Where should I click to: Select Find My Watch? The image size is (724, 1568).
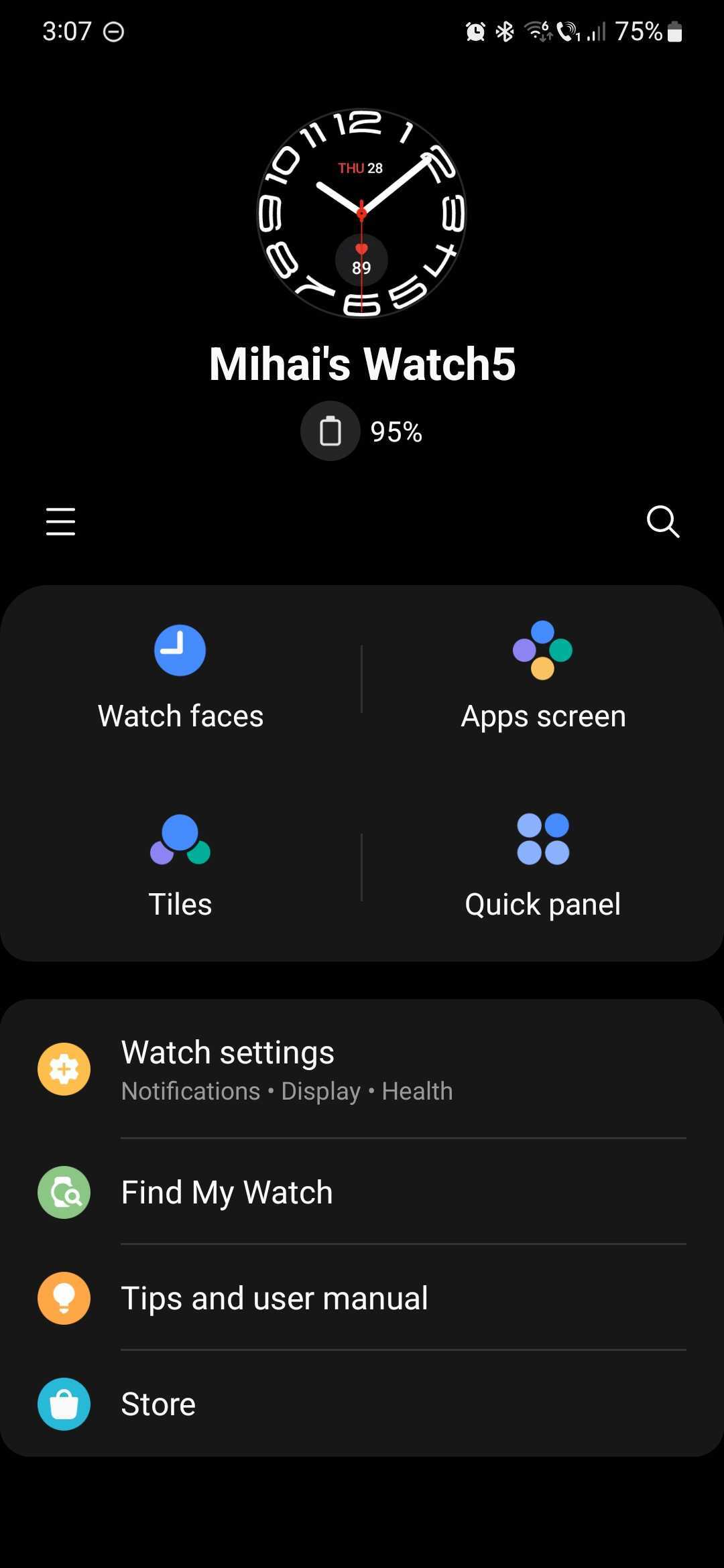pyautogui.click(x=362, y=1193)
